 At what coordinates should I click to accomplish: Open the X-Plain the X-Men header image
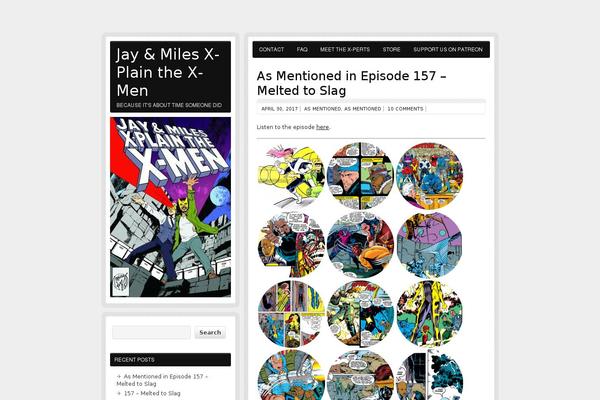170,207
